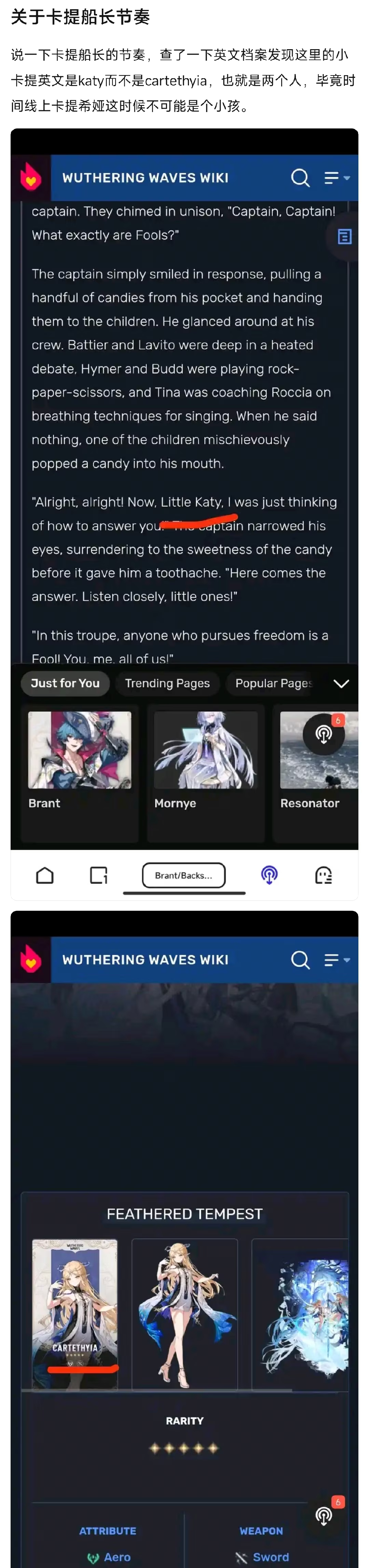Viewport: 369px width, 1568px height.
Task: Open the first attached image showing Little Katy text
Action: tap(184, 514)
